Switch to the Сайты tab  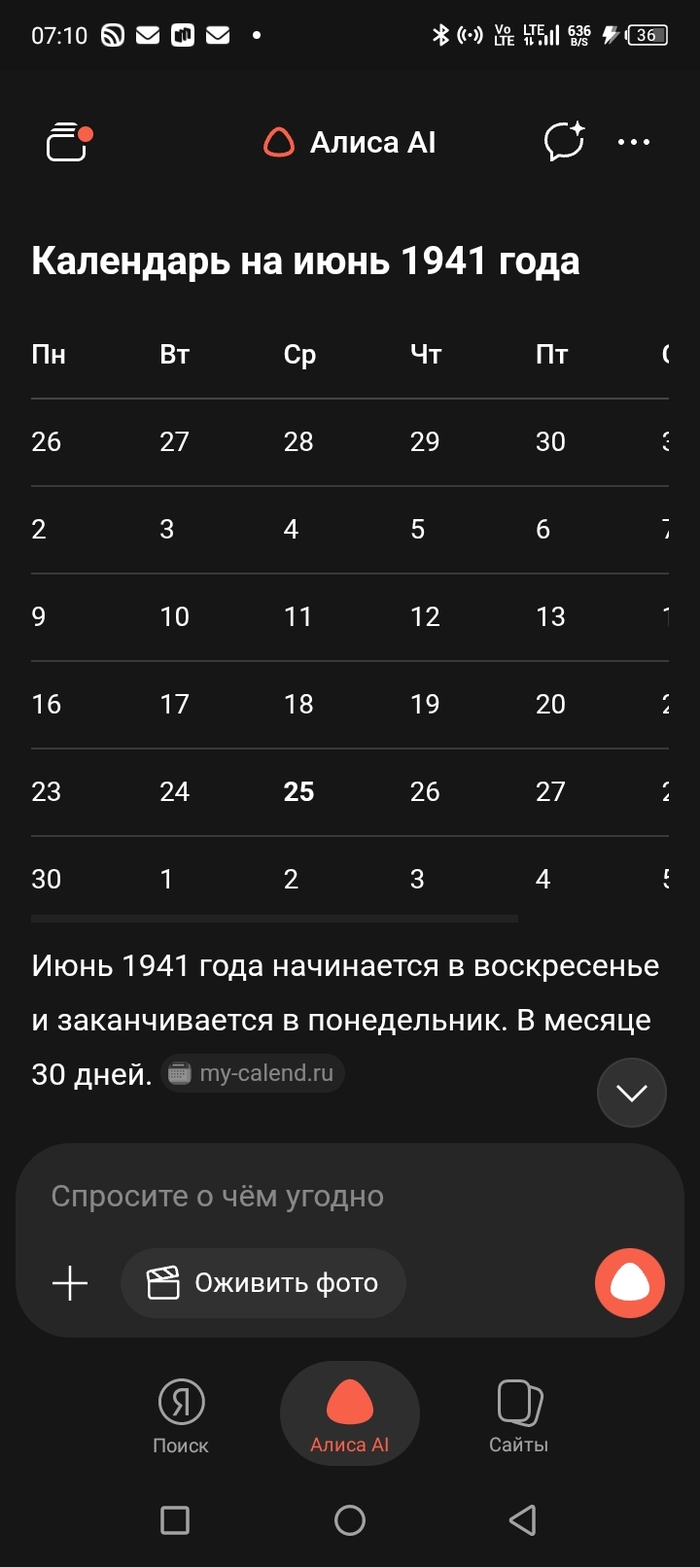(519, 1415)
